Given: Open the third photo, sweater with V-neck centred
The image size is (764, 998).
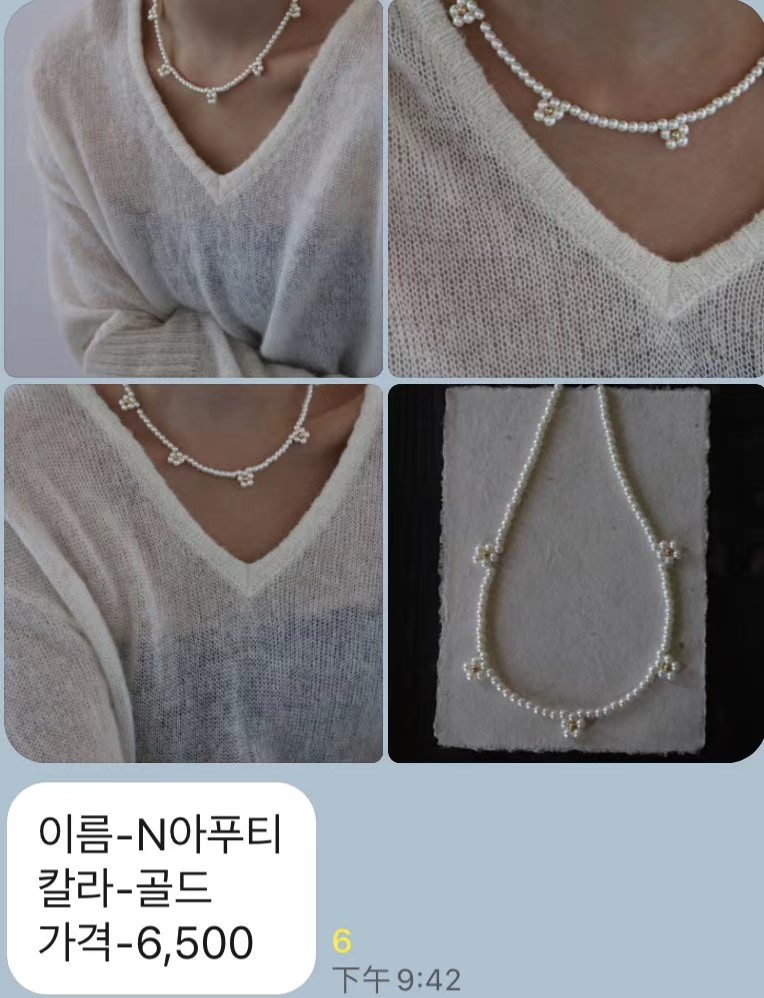Looking at the screenshot, I should coord(193,573).
